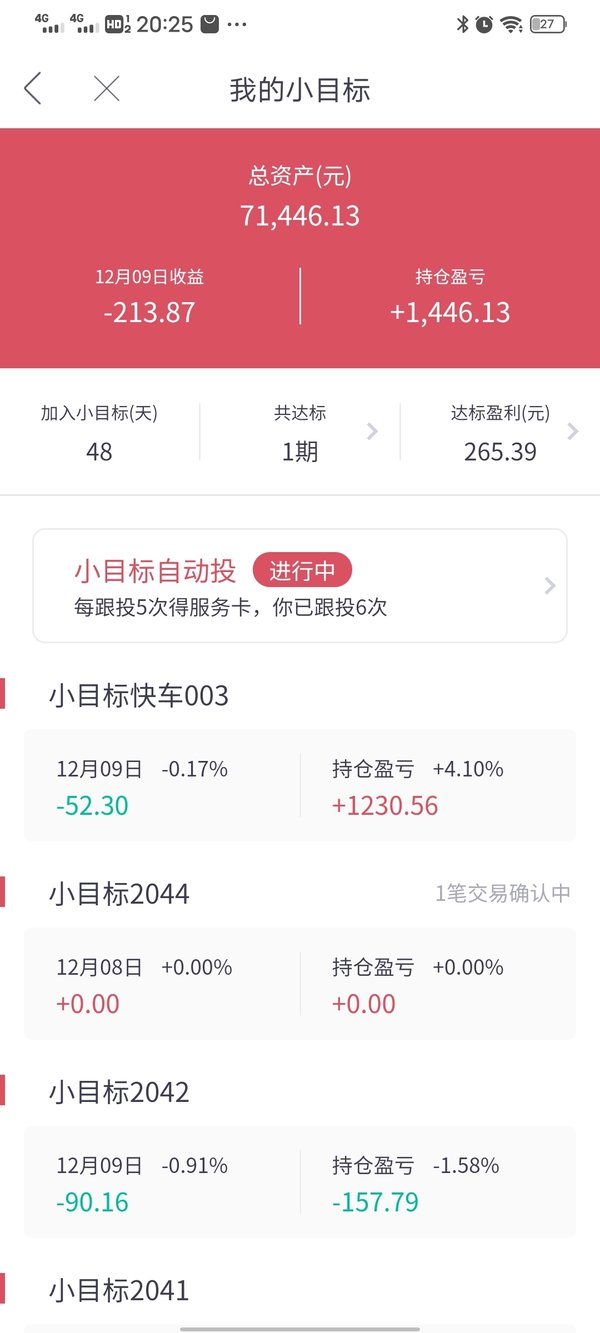Open the 小目标2041 entry
Viewport: 600px width, 1333px height.
(x=119, y=1290)
